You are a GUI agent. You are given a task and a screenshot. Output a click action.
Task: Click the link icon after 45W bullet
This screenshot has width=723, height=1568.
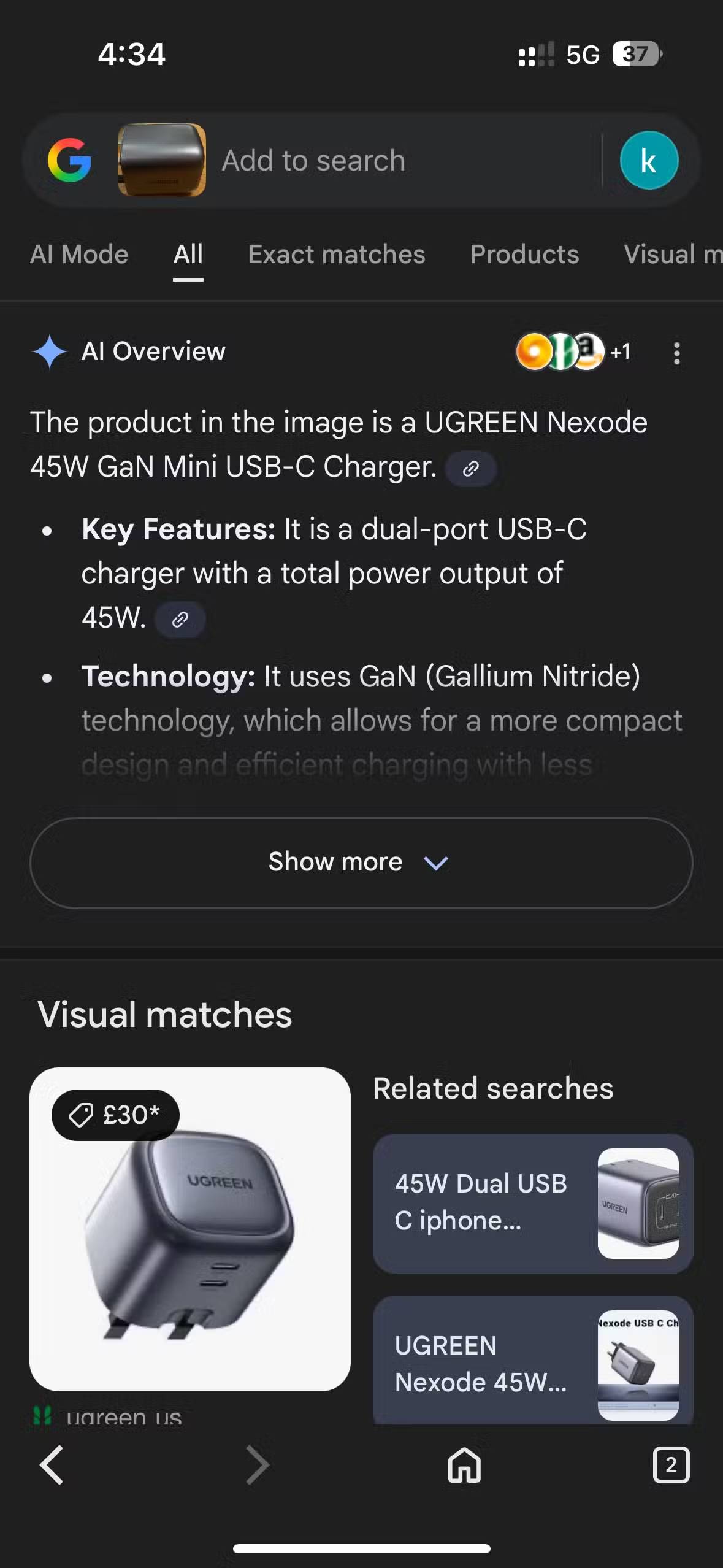[180, 620]
